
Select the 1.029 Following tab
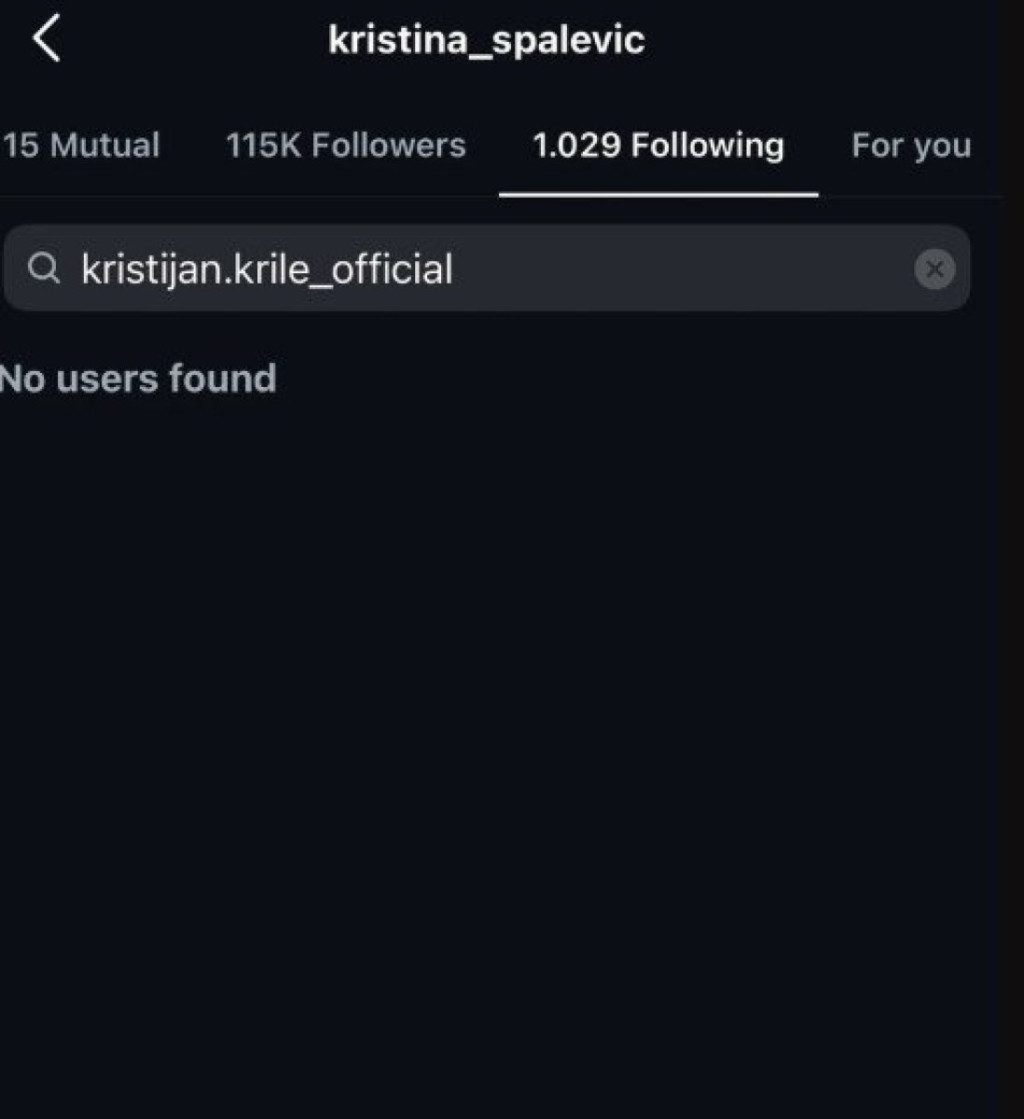coord(658,146)
